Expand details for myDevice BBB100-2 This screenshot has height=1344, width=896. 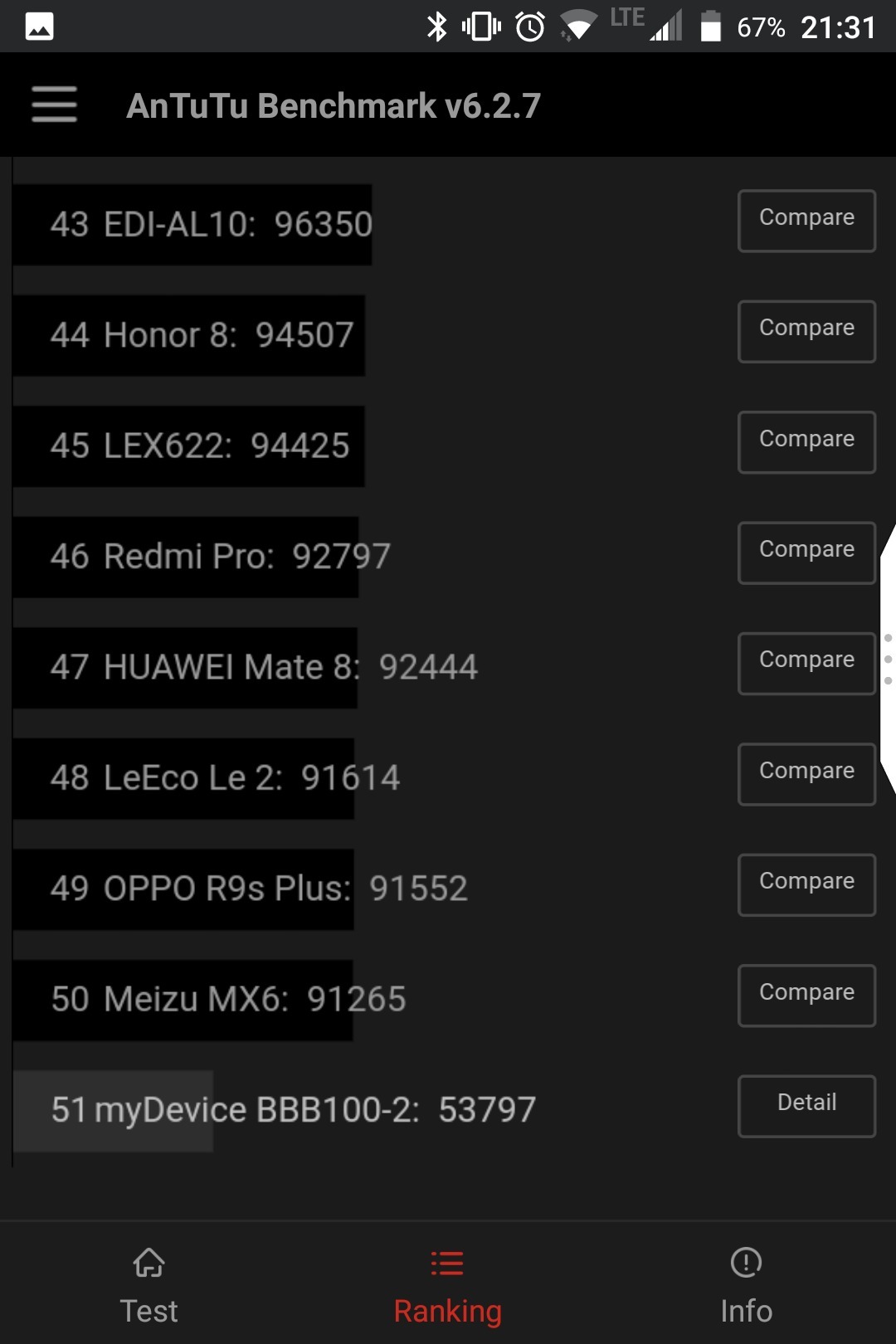click(x=806, y=1106)
